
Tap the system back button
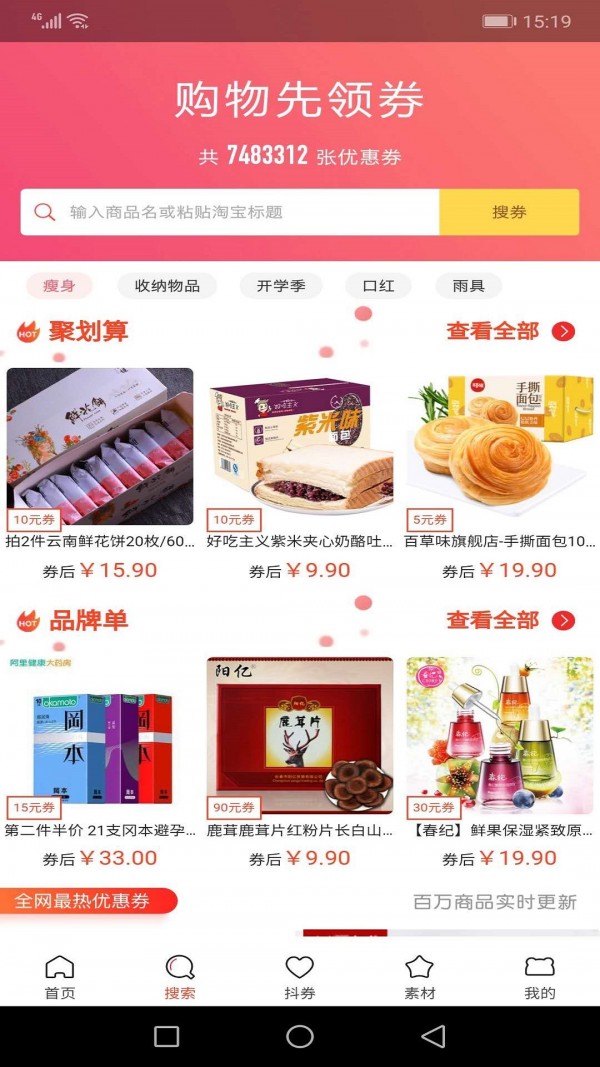[x=433, y=1036]
